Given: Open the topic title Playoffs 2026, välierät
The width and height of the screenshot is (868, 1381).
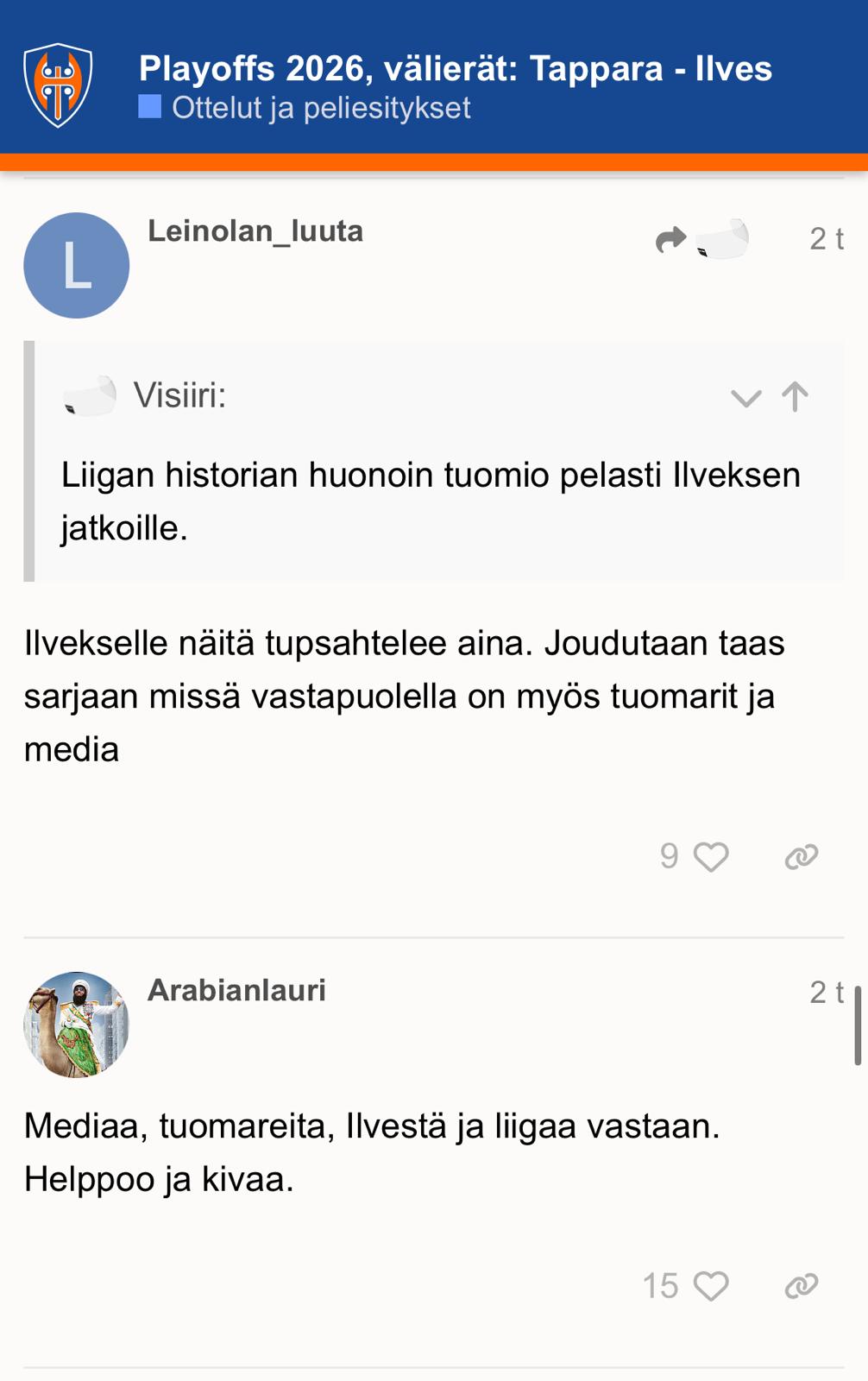Looking at the screenshot, I should [x=455, y=68].
